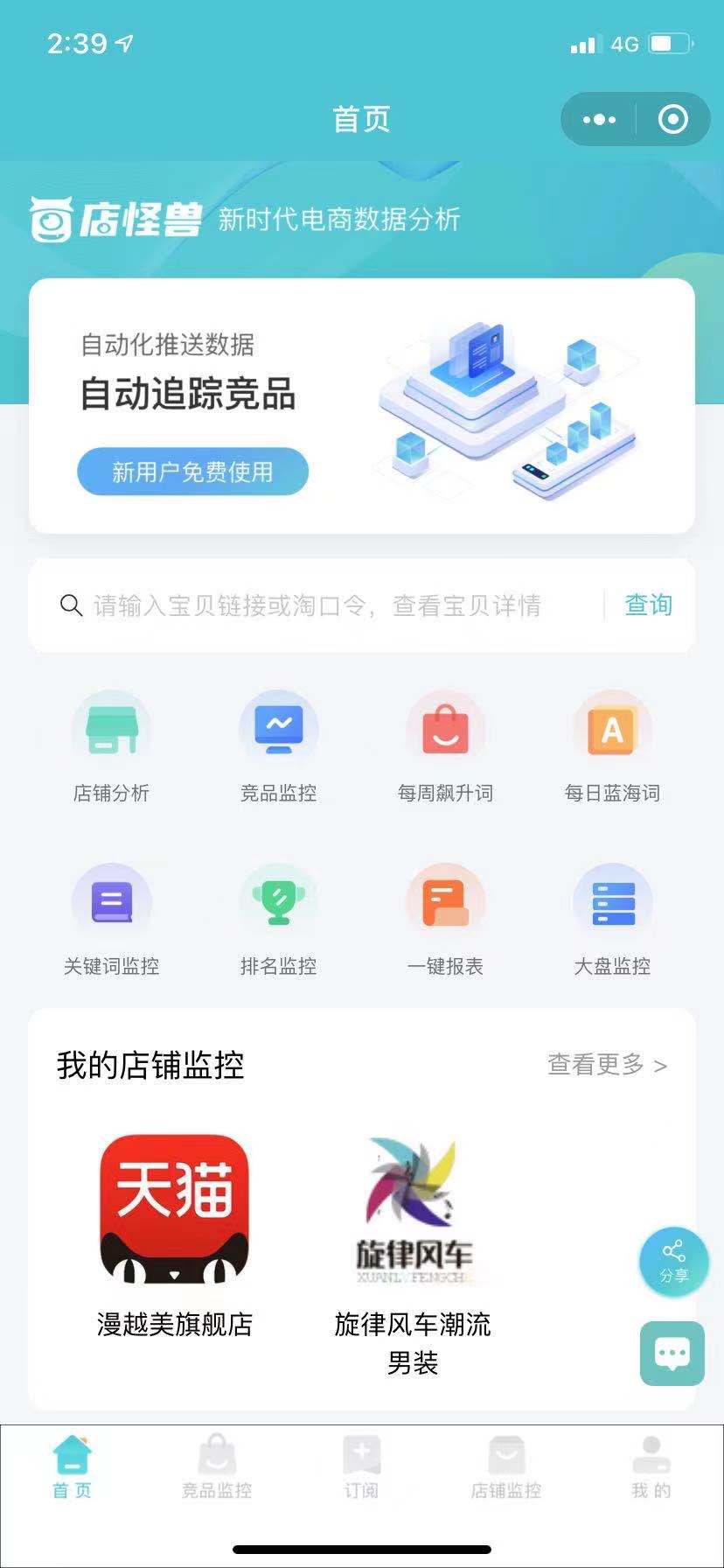Select the 旋律风车潮流男装 shop
Screen dimensions: 724x1568
413,1253
